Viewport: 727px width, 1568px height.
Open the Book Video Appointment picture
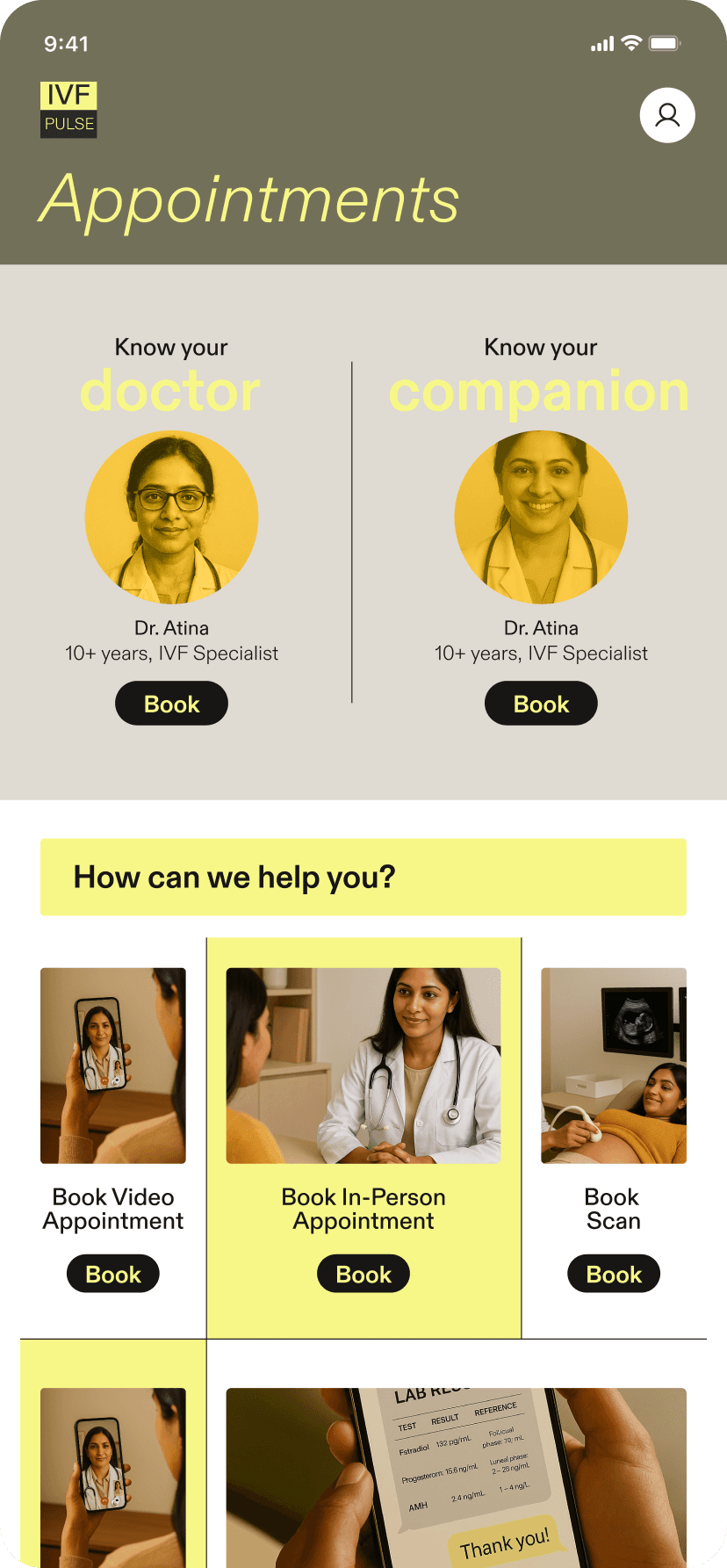pyautogui.click(x=113, y=1066)
